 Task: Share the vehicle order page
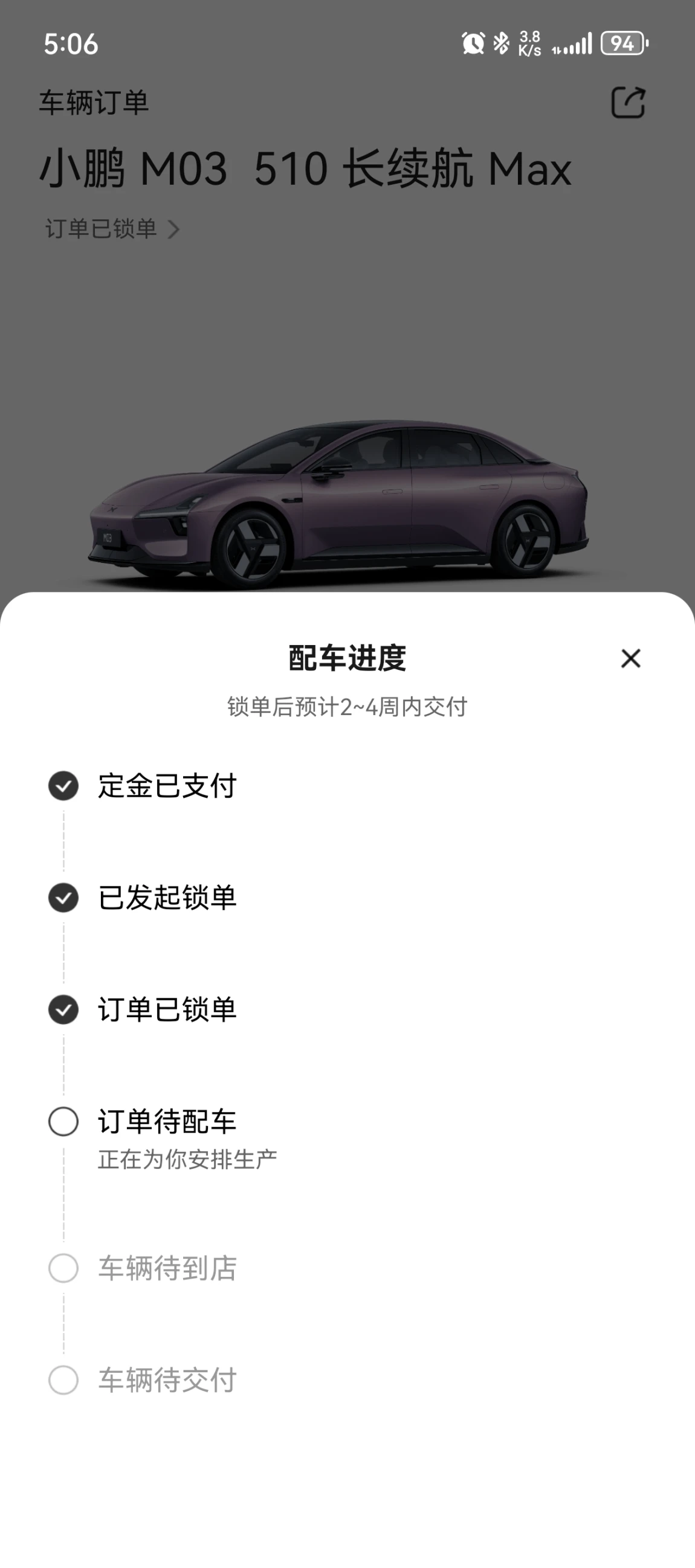coord(627,102)
